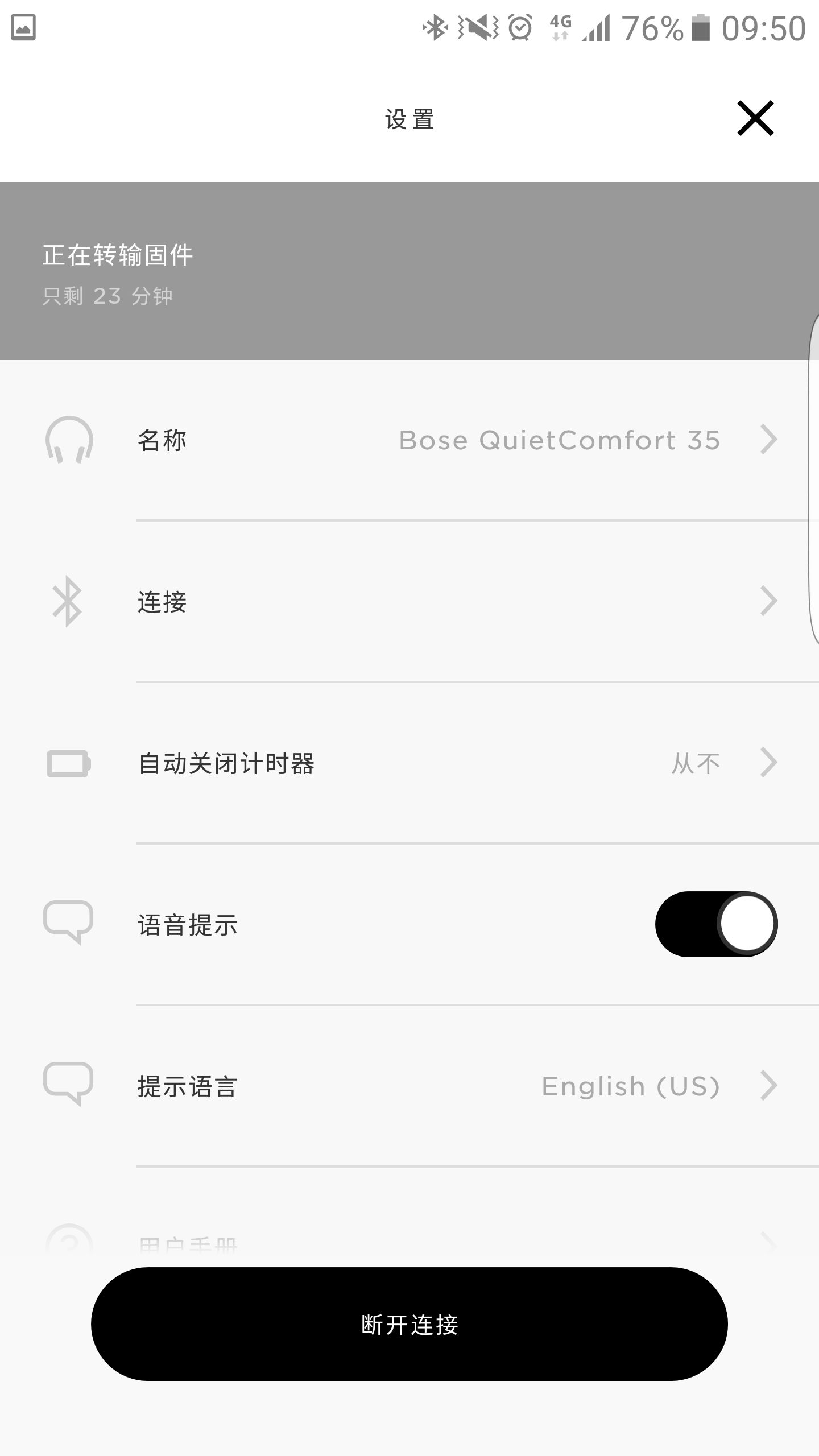Expand the 名称 row via its chevron
This screenshot has width=819, height=1456.
click(x=770, y=440)
